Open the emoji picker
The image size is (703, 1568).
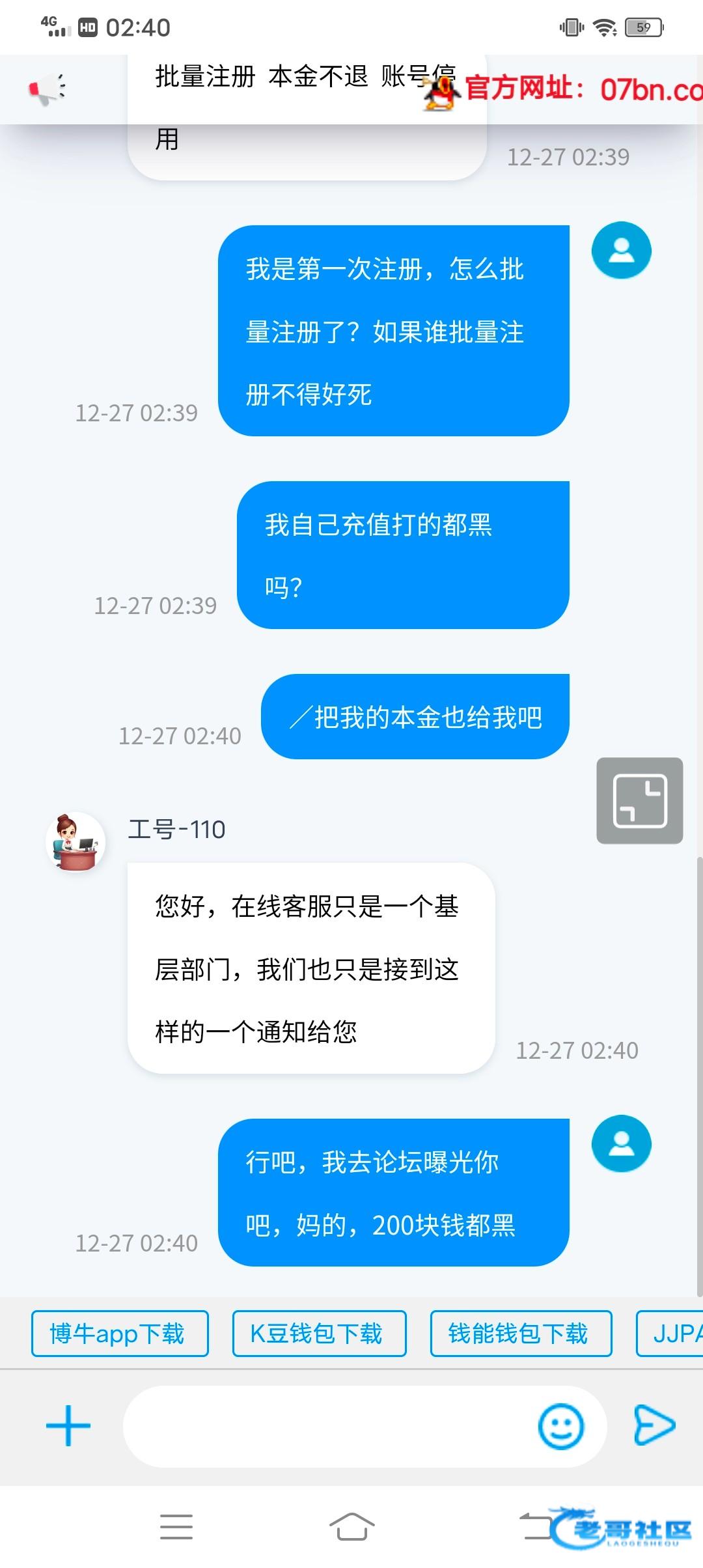click(560, 1426)
